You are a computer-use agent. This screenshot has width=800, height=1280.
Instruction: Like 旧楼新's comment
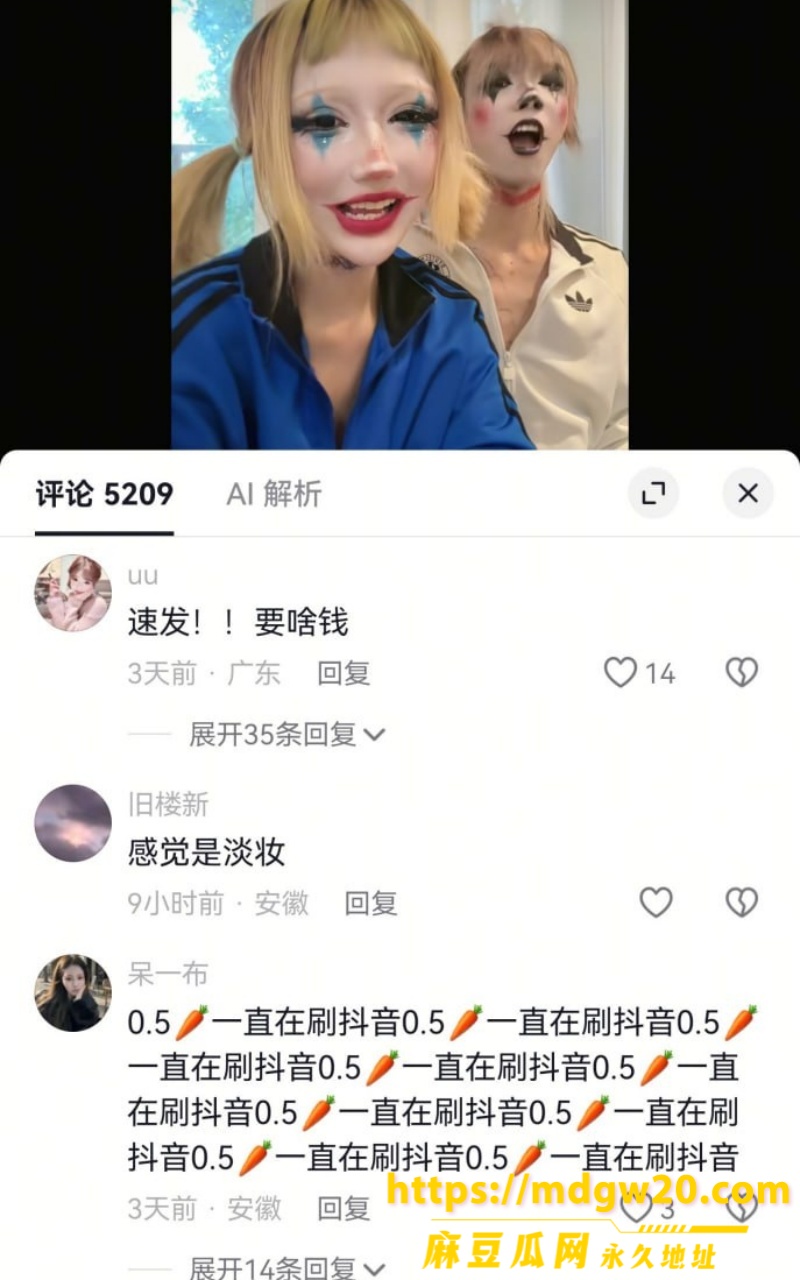click(656, 903)
